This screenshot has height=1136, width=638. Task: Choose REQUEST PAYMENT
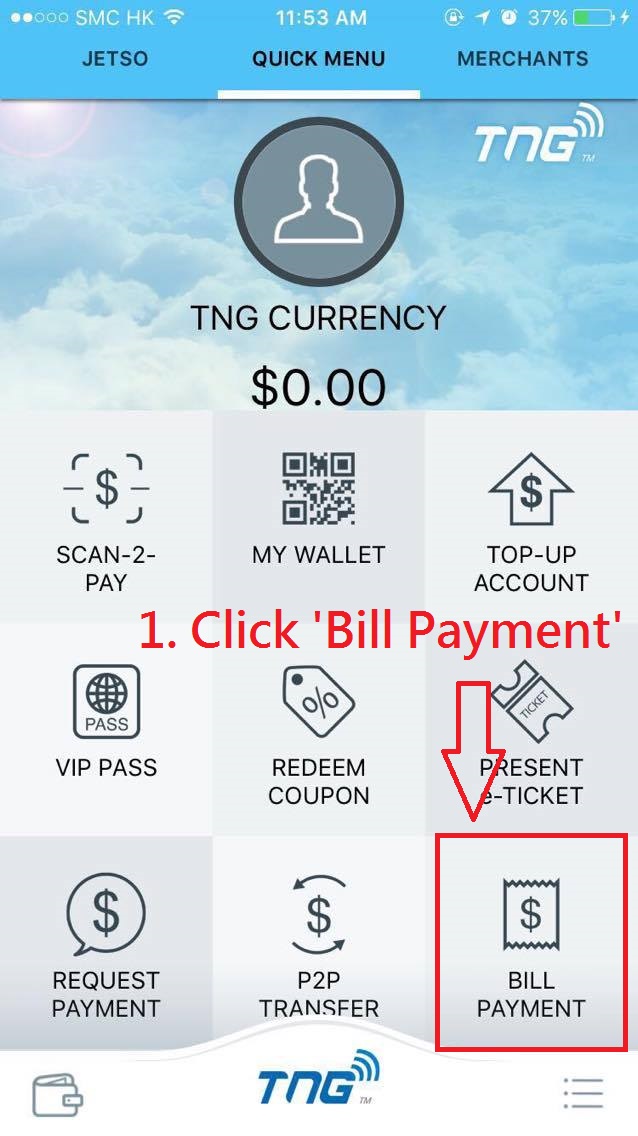pyautogui.click(x=106, y=940)
